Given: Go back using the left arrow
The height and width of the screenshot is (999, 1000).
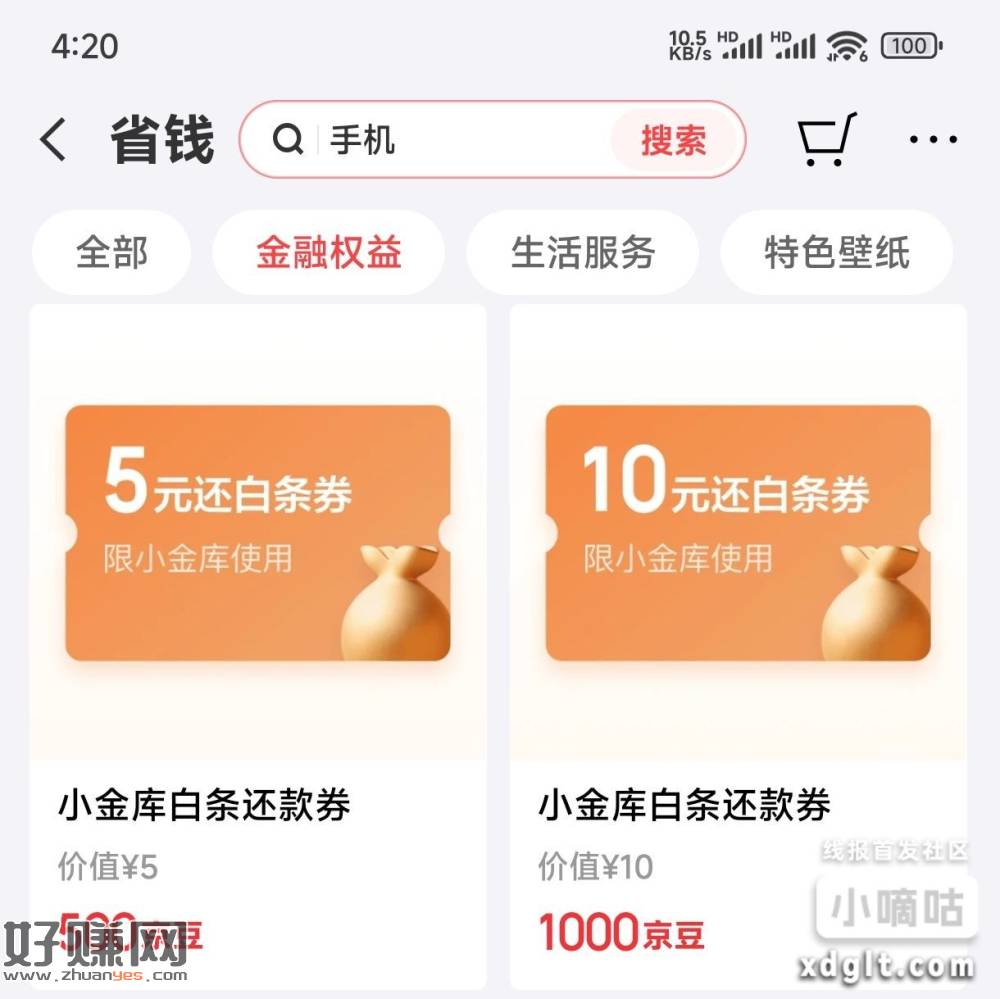Looking at the screenshot, I should pos(54,140).
